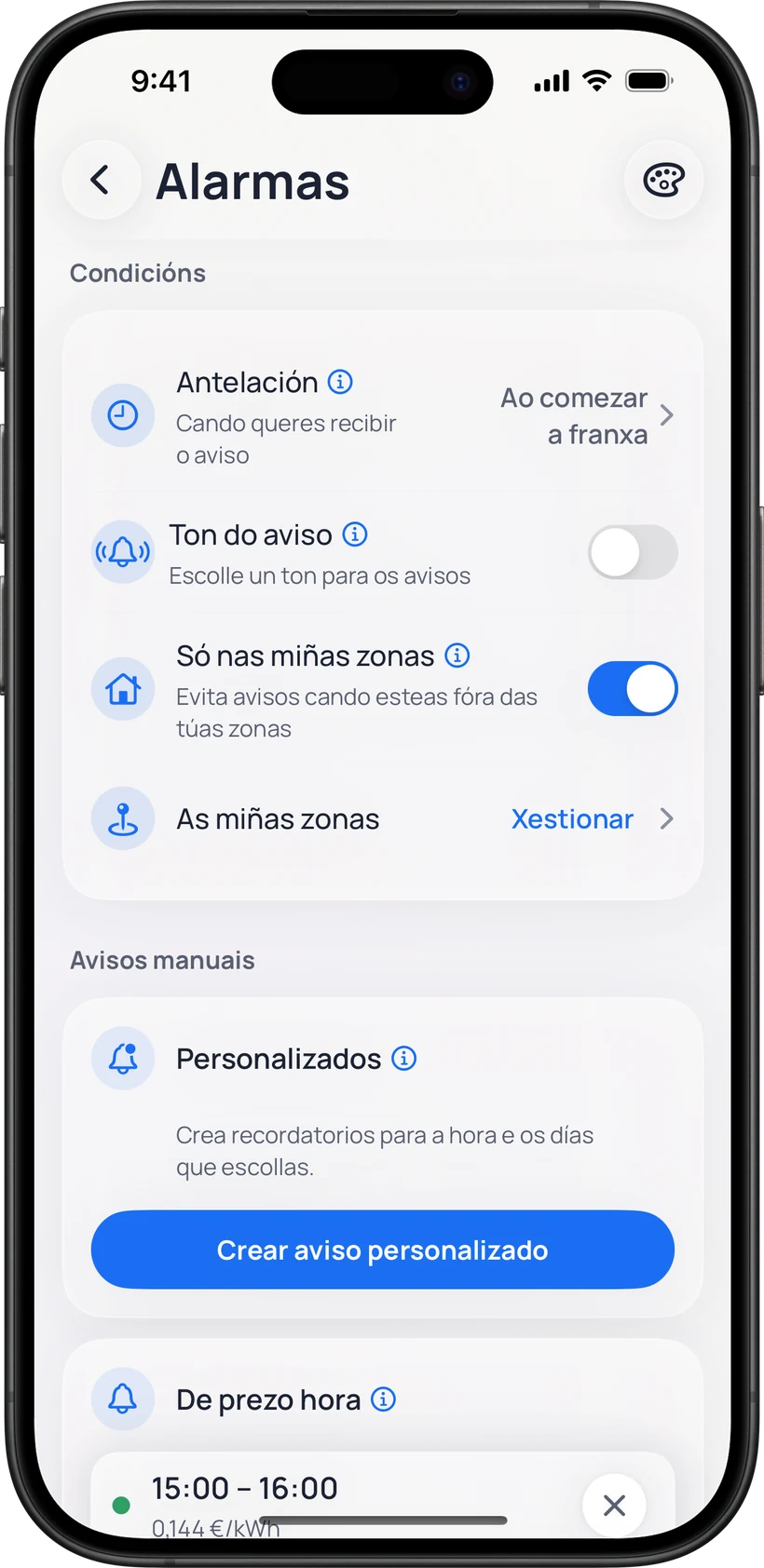The width and height of the screenshot is (764, 1568).
Task: Tap Xestionar for As miñas zonas
Action: click(572, 819)
